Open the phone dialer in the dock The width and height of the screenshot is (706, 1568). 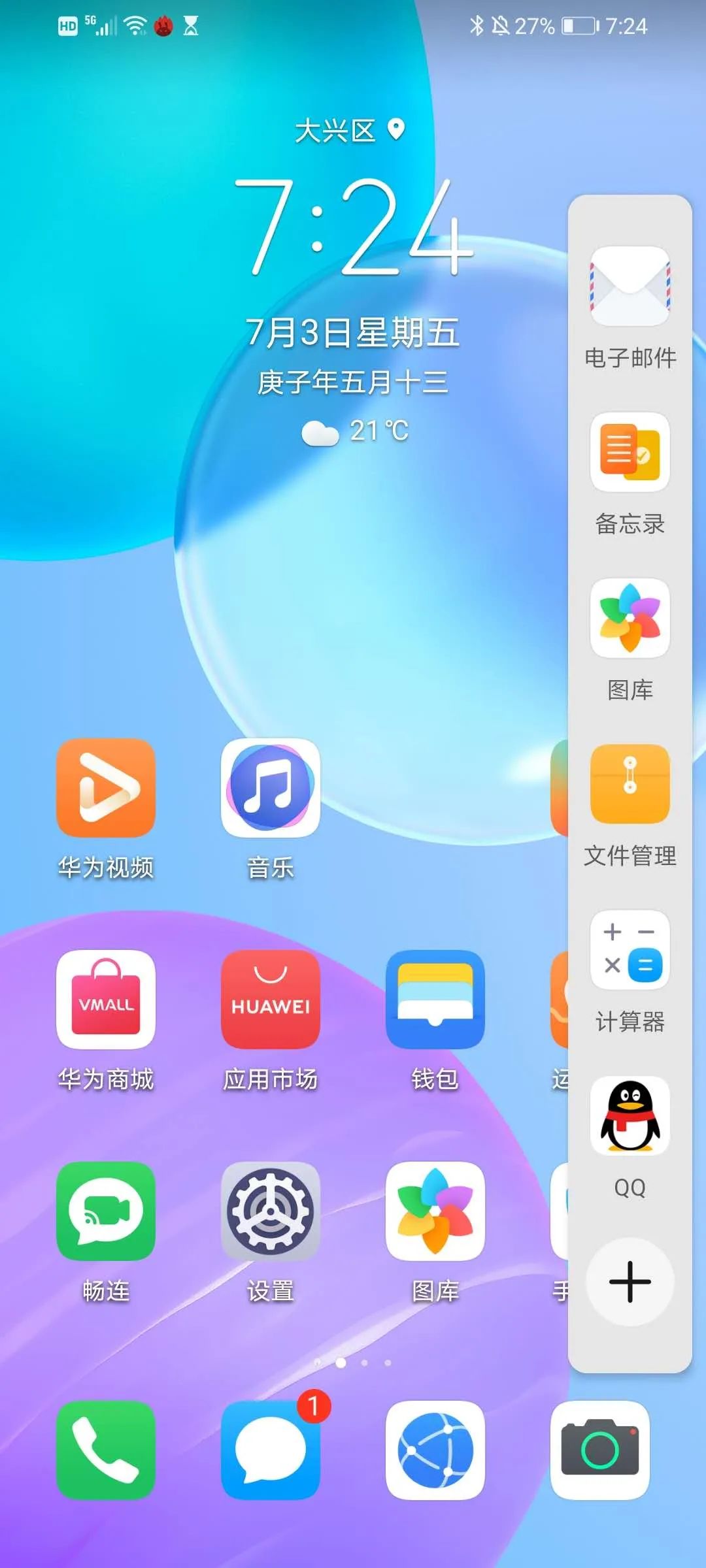pyautogui.click(x=106, y=1450)
